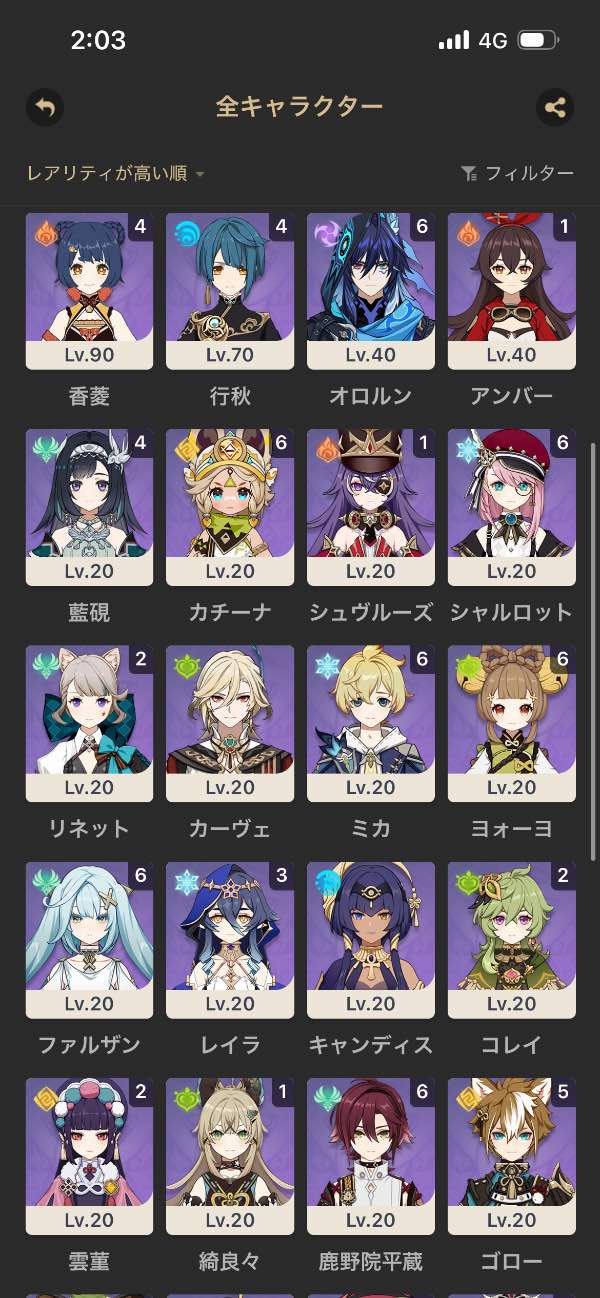Open the フィルター filter options
Screen dimensions: 600x1298
pos(517,174)
